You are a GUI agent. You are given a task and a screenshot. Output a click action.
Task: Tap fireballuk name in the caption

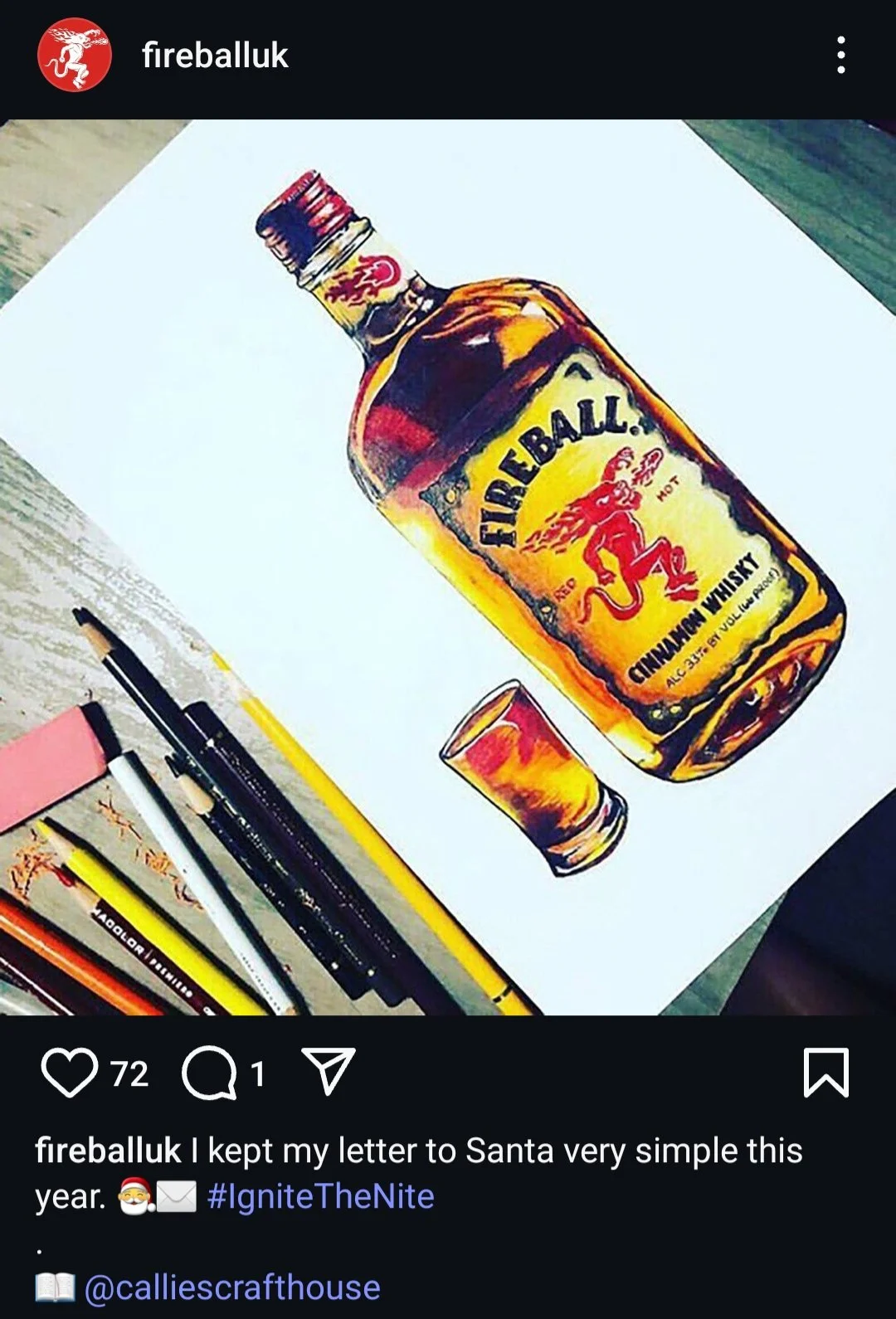(x=108, y=1151)
